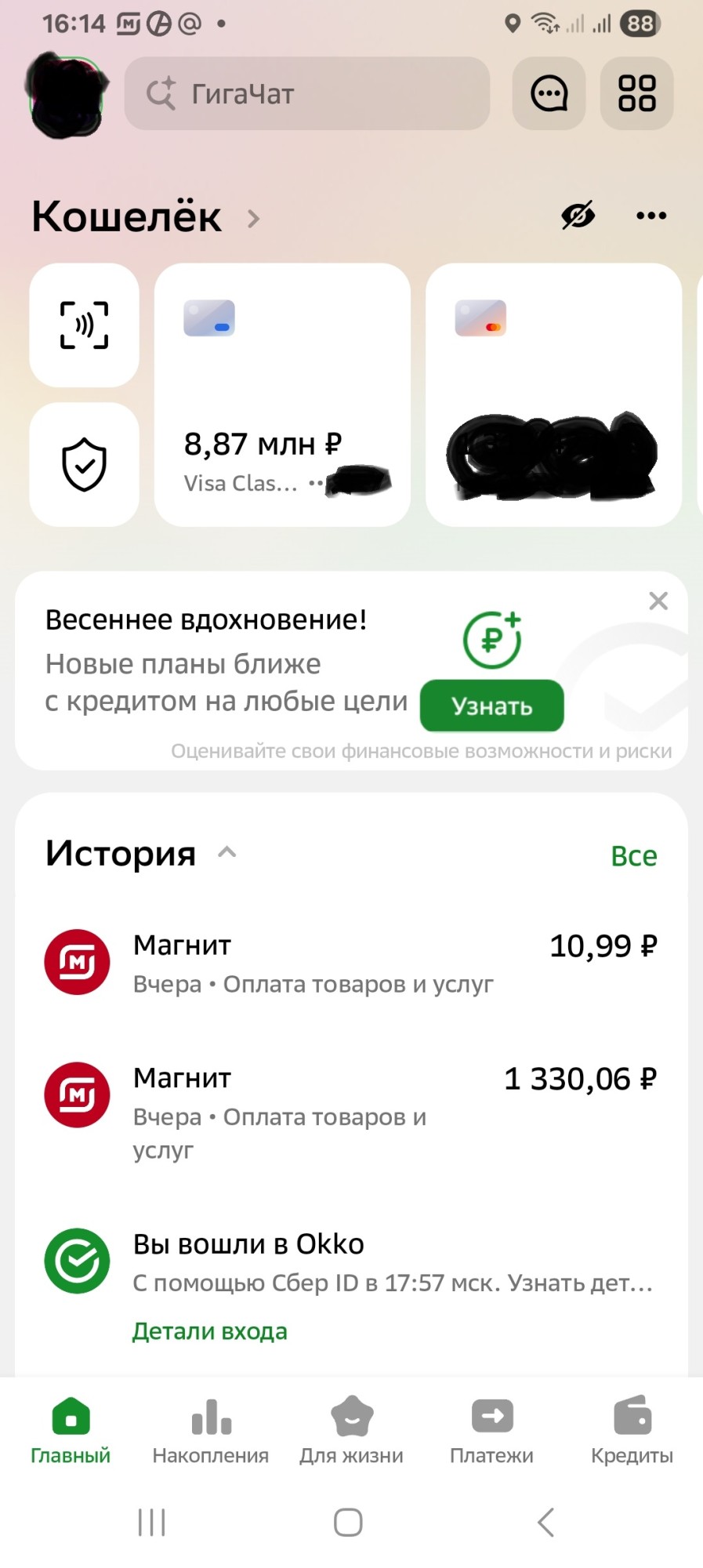Dismiss the spring credit offer banner

click(658, 601)
